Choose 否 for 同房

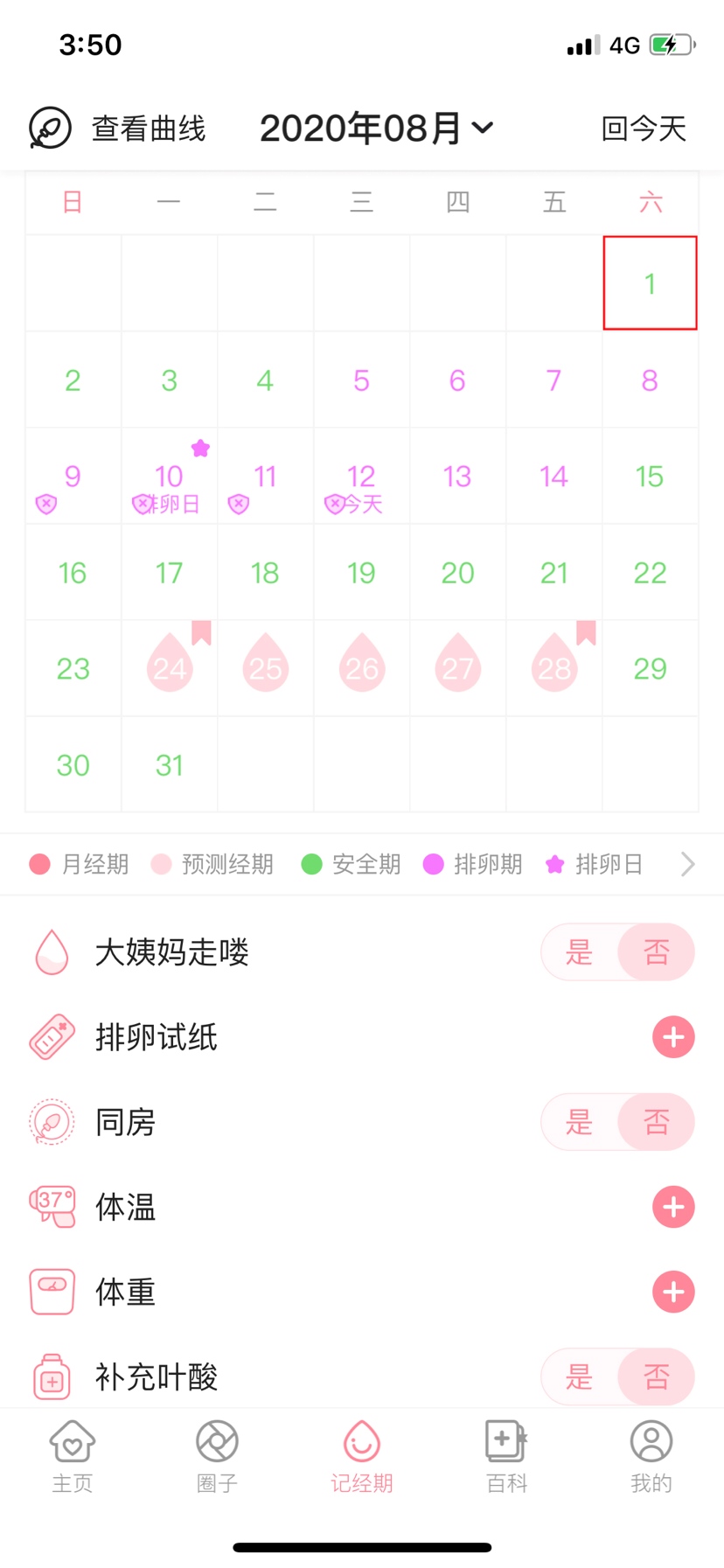click(x=656, y=1122)
